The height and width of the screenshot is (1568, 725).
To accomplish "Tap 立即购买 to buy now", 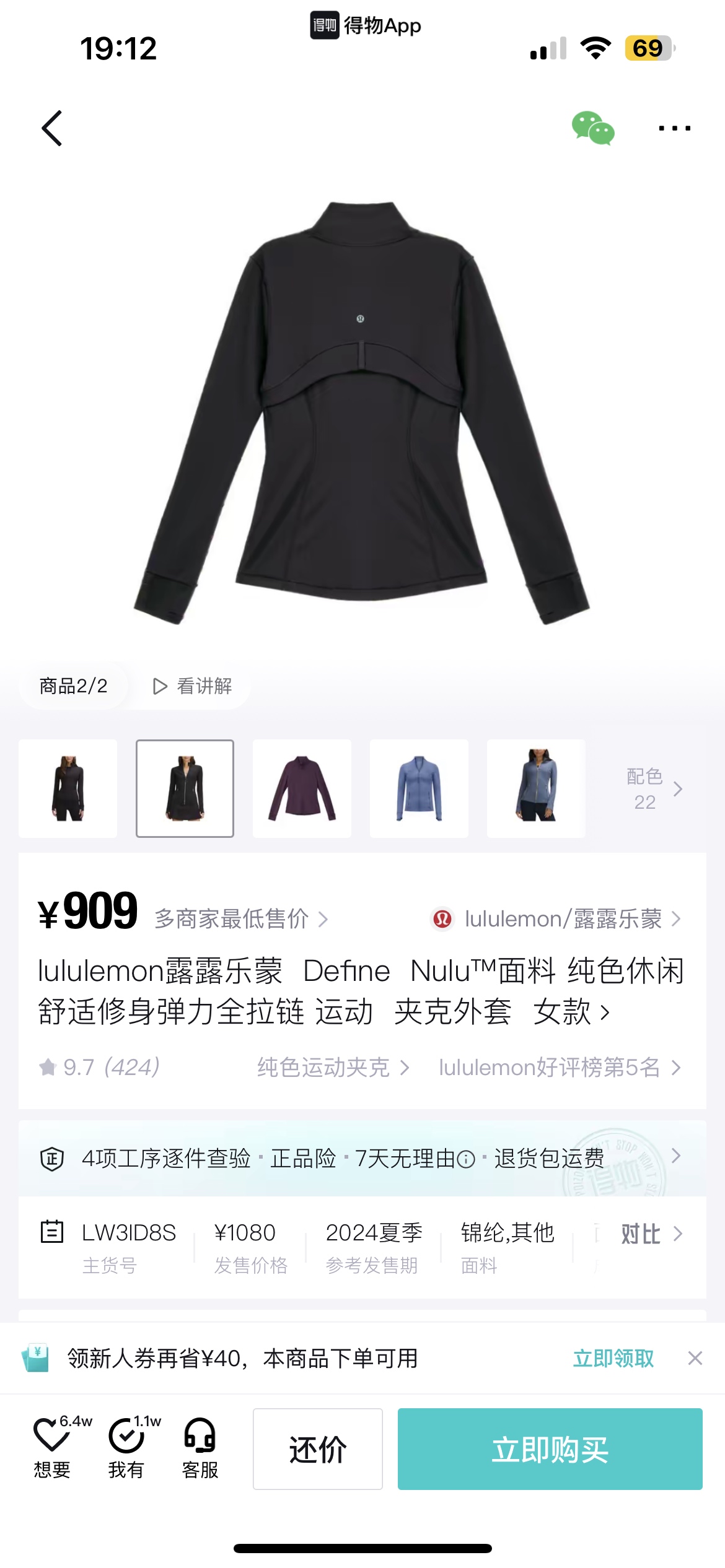I will pos(550,1449).
